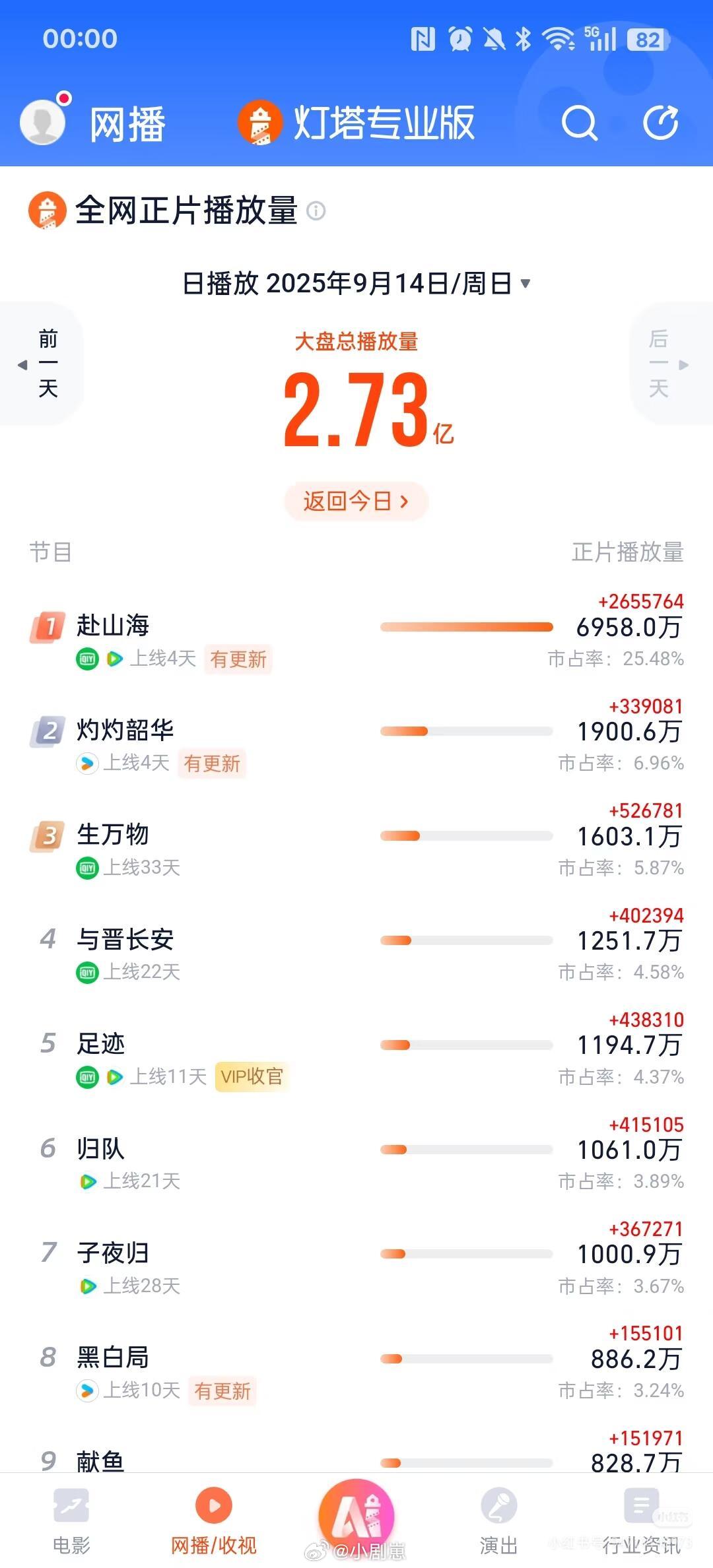713x1568 pixels.
Task: Switch to the 电影 tab
Action: (71, 1522)
